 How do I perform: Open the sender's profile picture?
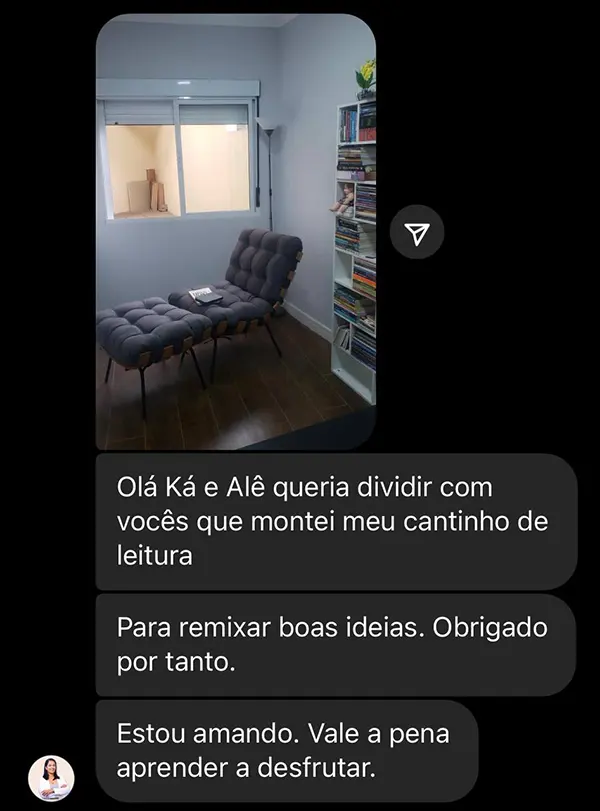pyautogui.click(x=51, y=778)
